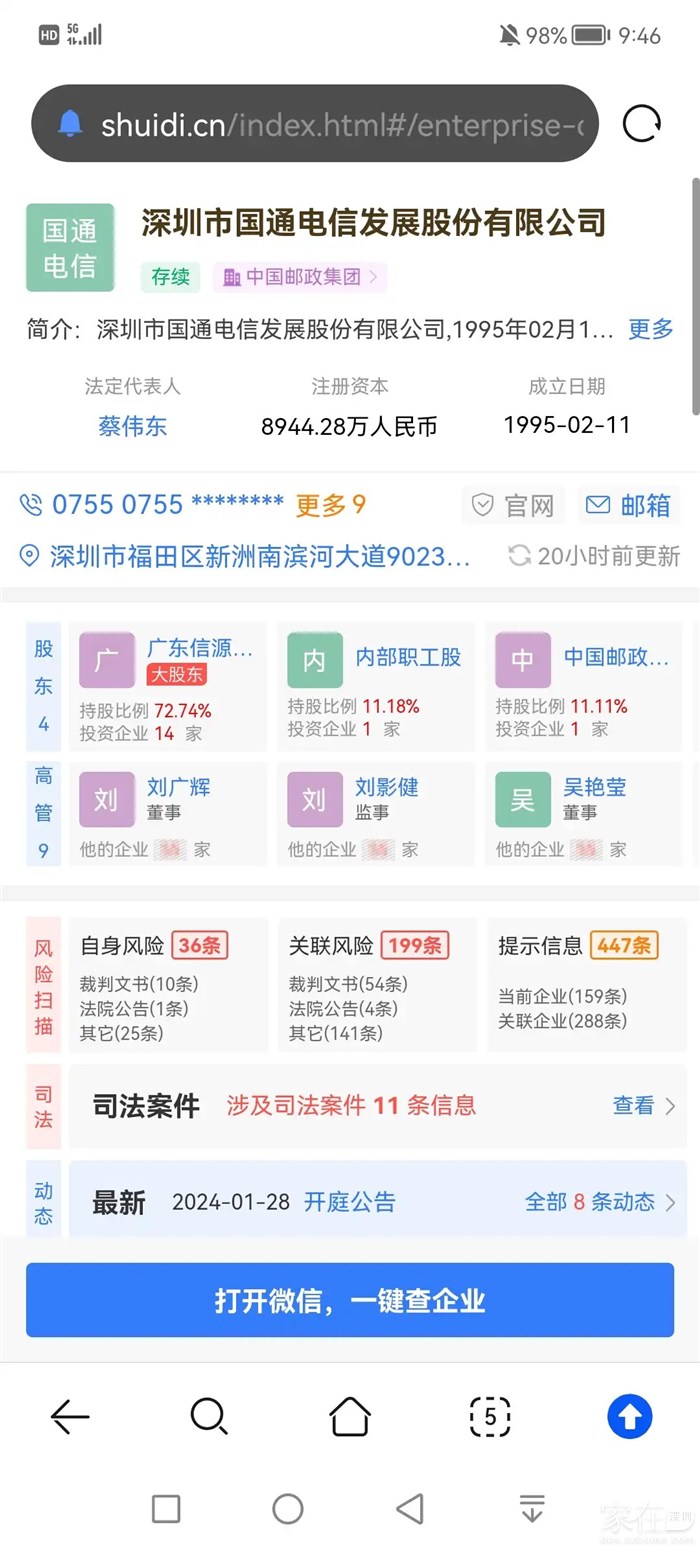Viewport: 700px width, 1547px height.
Task: Open shareholder card 广东信源
Action: [x=167, y=686]
